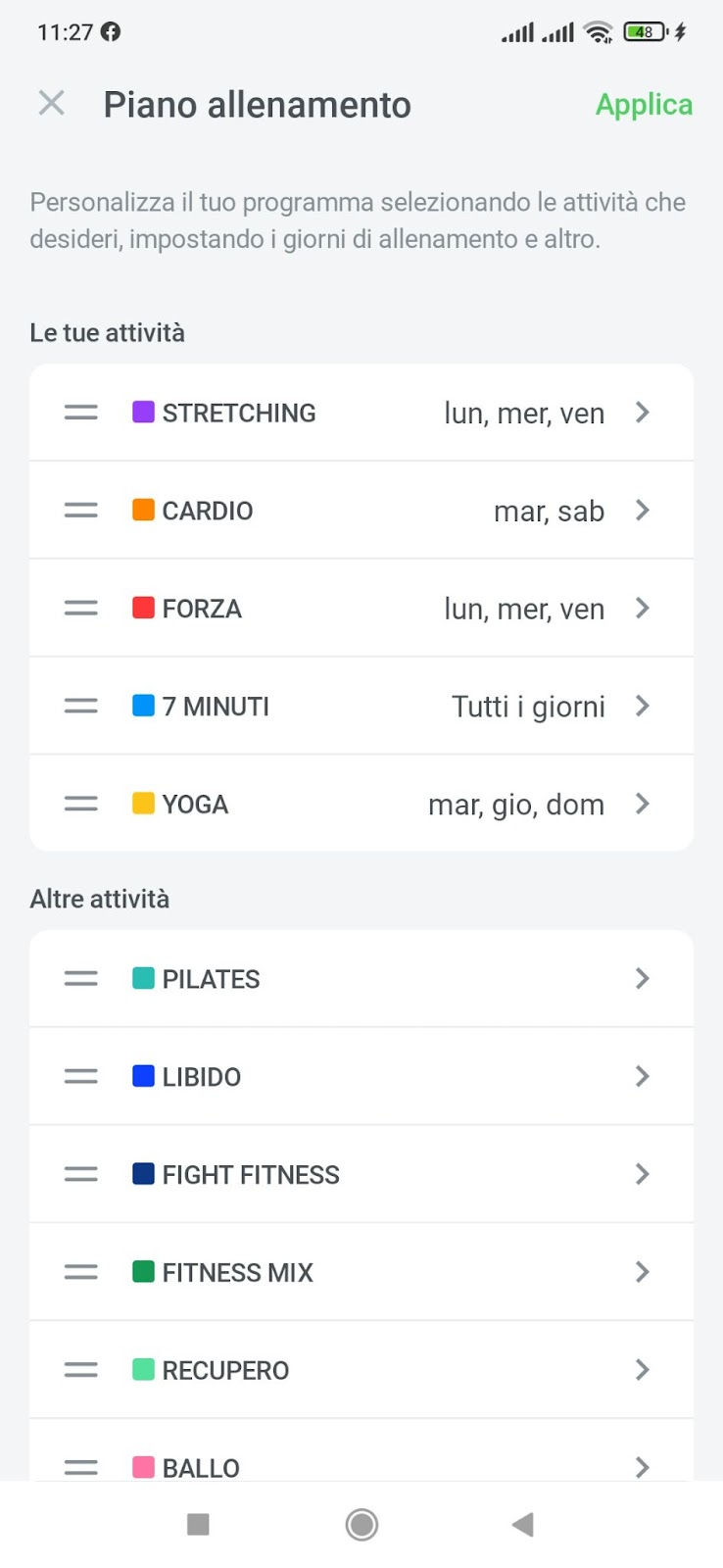Tap the system back button

pos(523,1524)
